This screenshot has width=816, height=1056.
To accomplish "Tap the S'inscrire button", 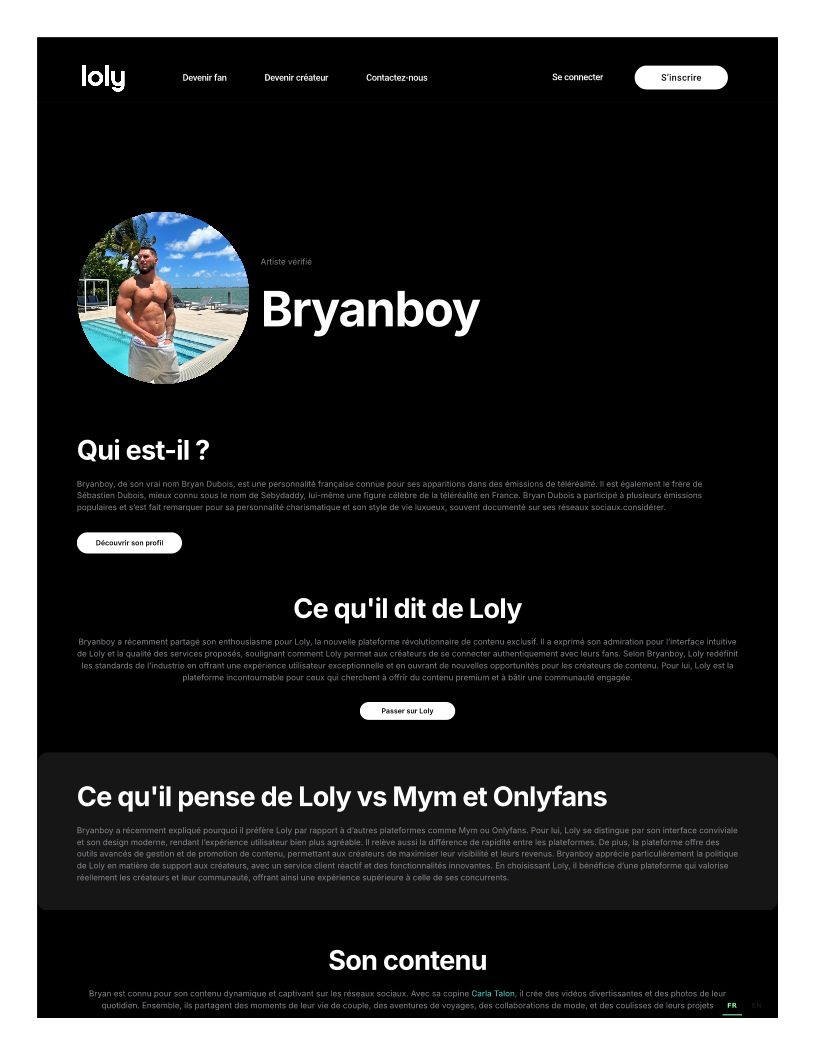I will (681, 77).
